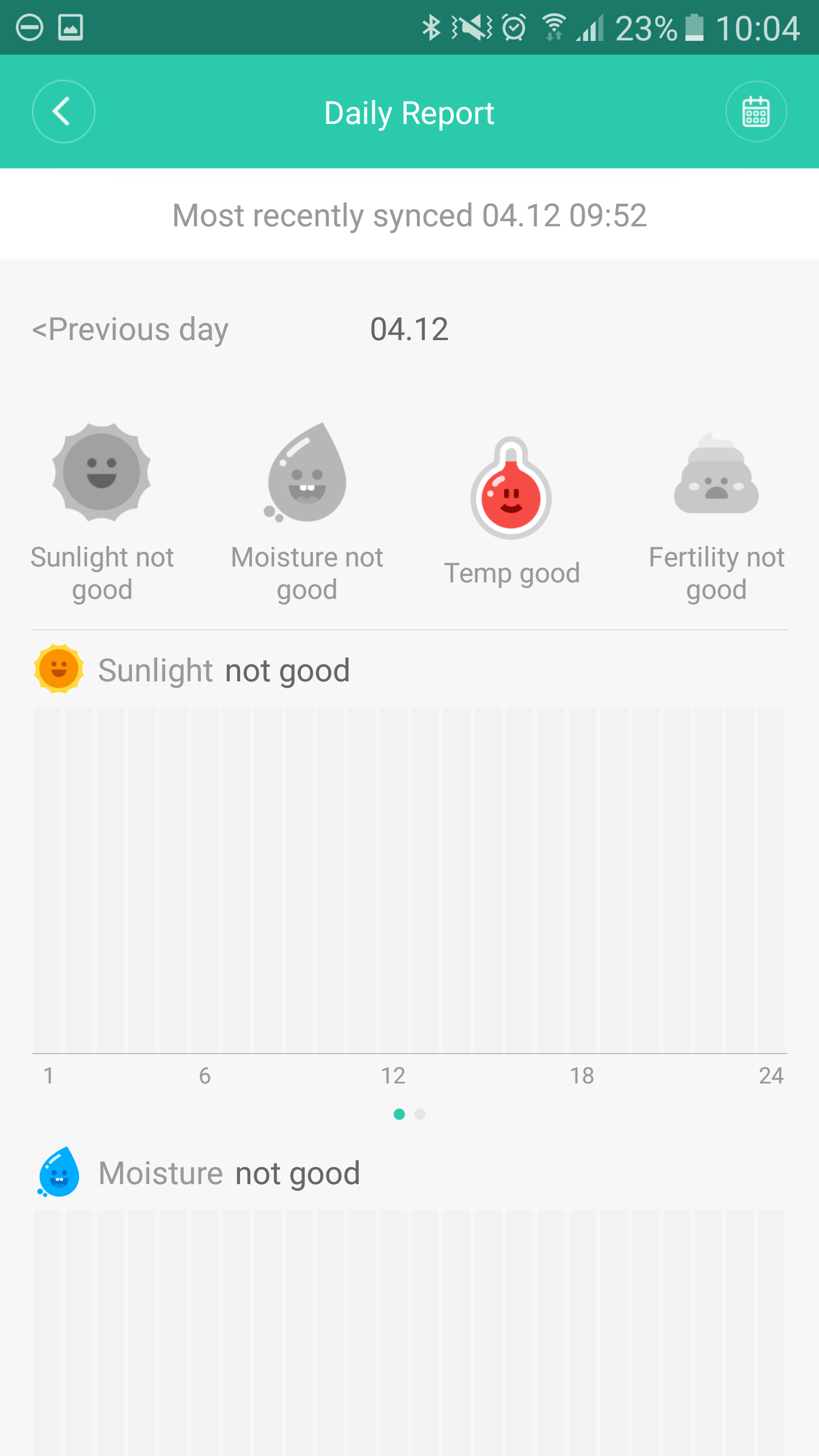Select the Moisture not good indicator
This screenshot has width=819, height=1456.
click(x=307, y=512)
